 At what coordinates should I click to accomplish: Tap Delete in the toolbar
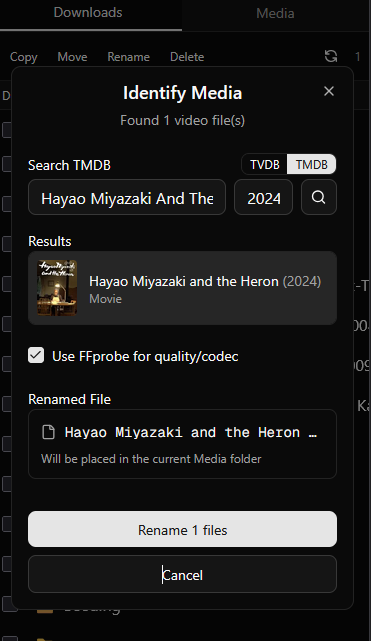(187, 57)
